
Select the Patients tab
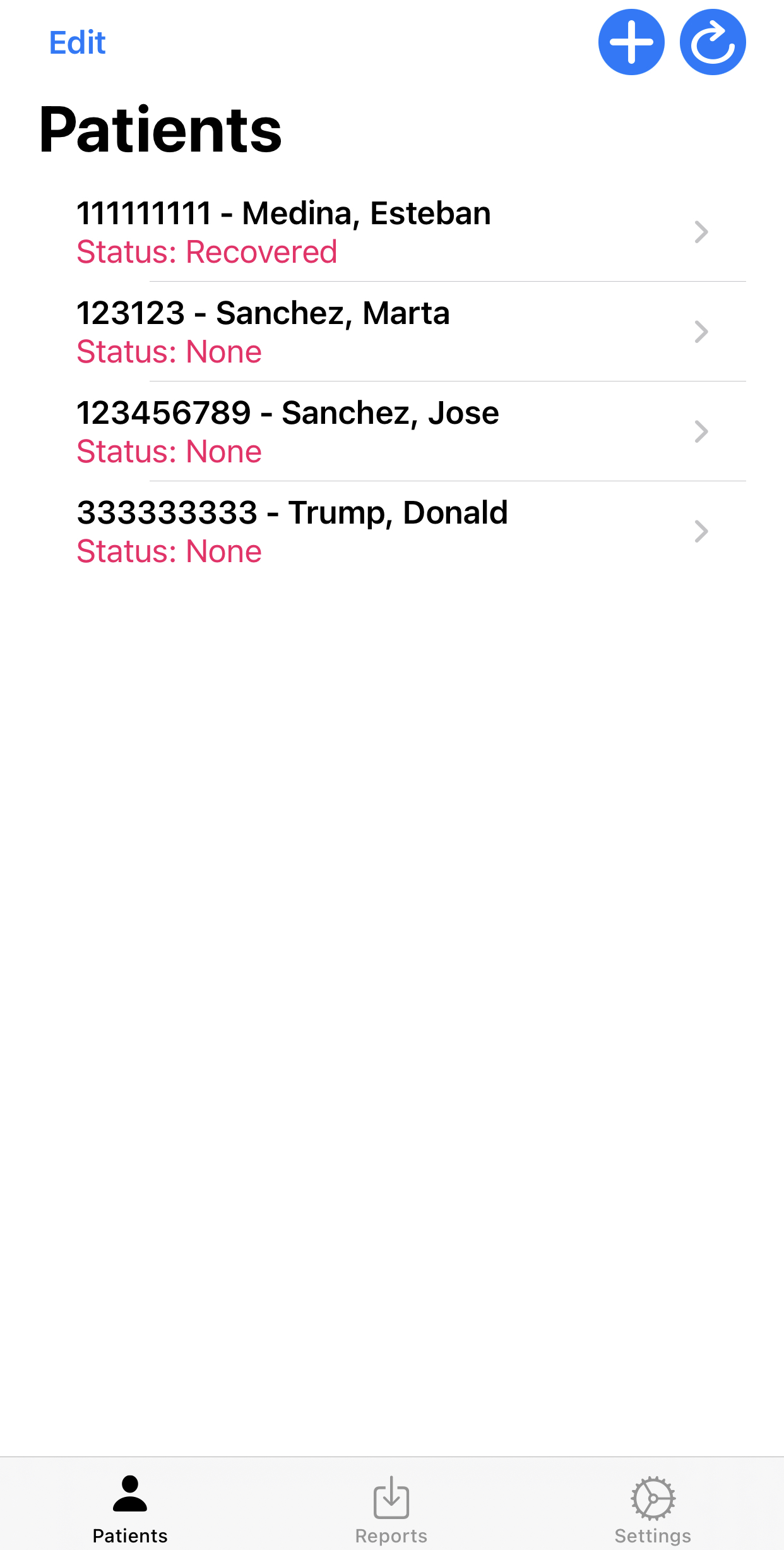click(x=130, y=1509)
